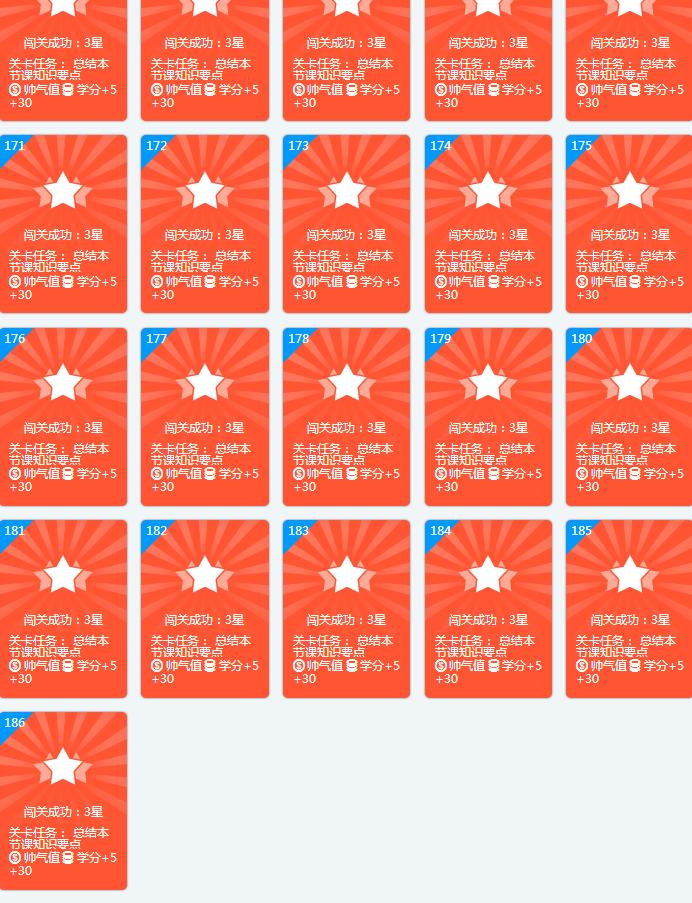The image size is (692, 903).
Task: Open level card 185
Action: [629, 608]
